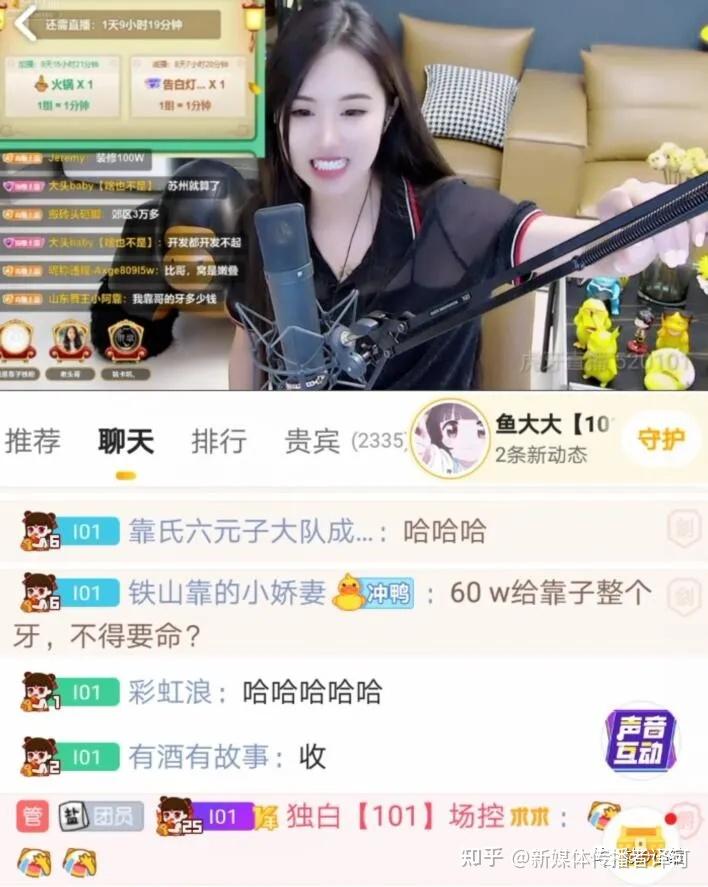Tap username 有酒有故事 in chat
Image resolution: width=708 pixels, height=887 pixels.
tap(199, 757)
